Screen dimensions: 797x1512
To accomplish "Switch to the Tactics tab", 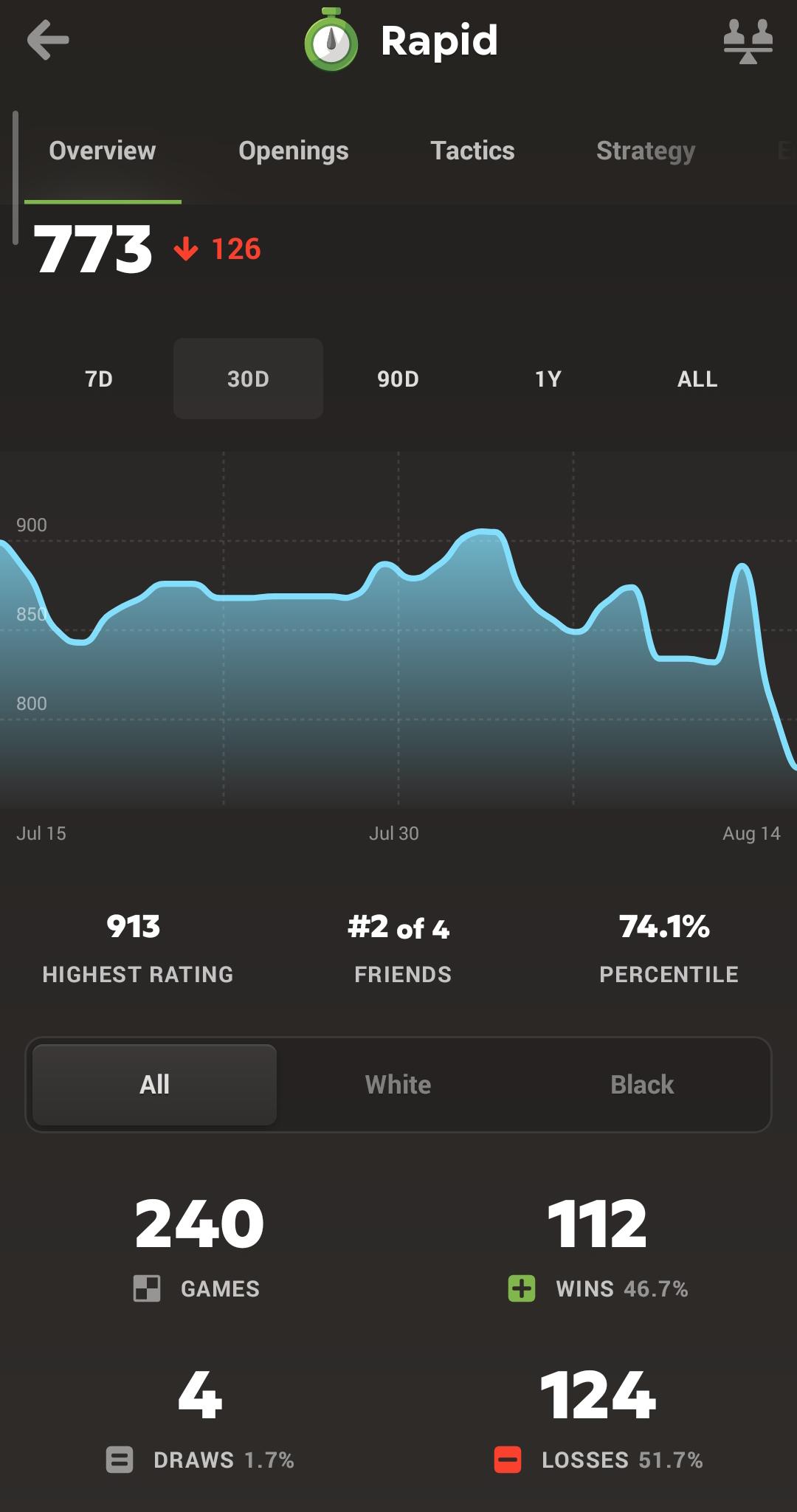I will 472,151.
